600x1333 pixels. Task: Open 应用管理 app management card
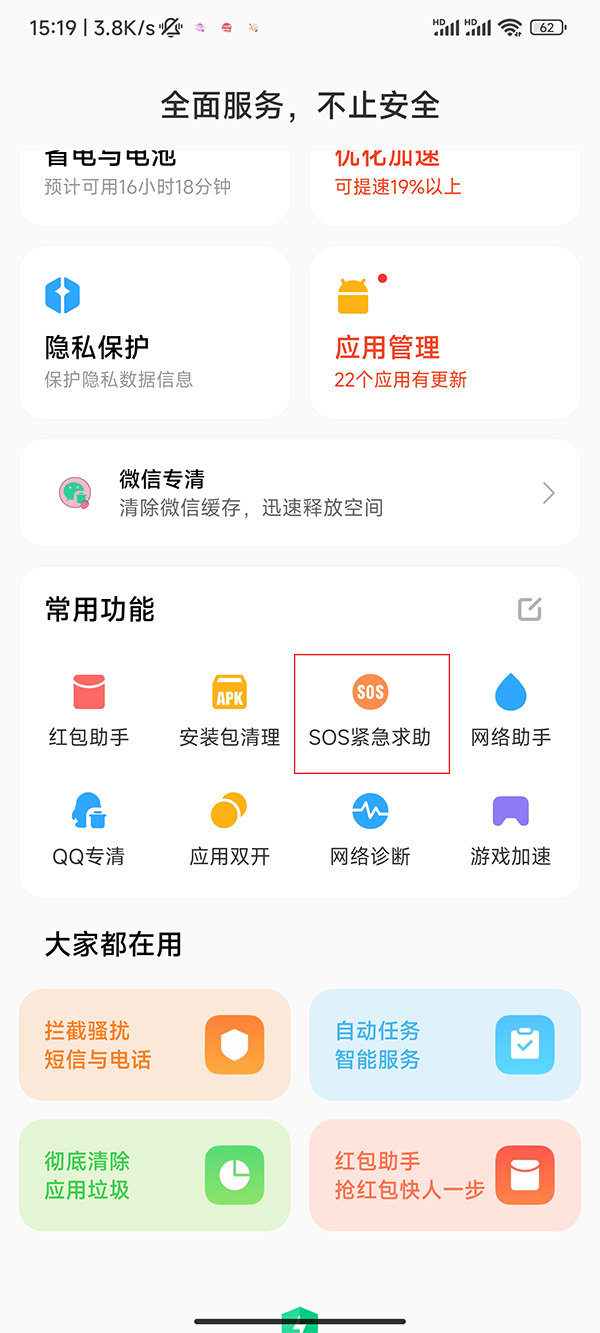(x=445, y=333)
